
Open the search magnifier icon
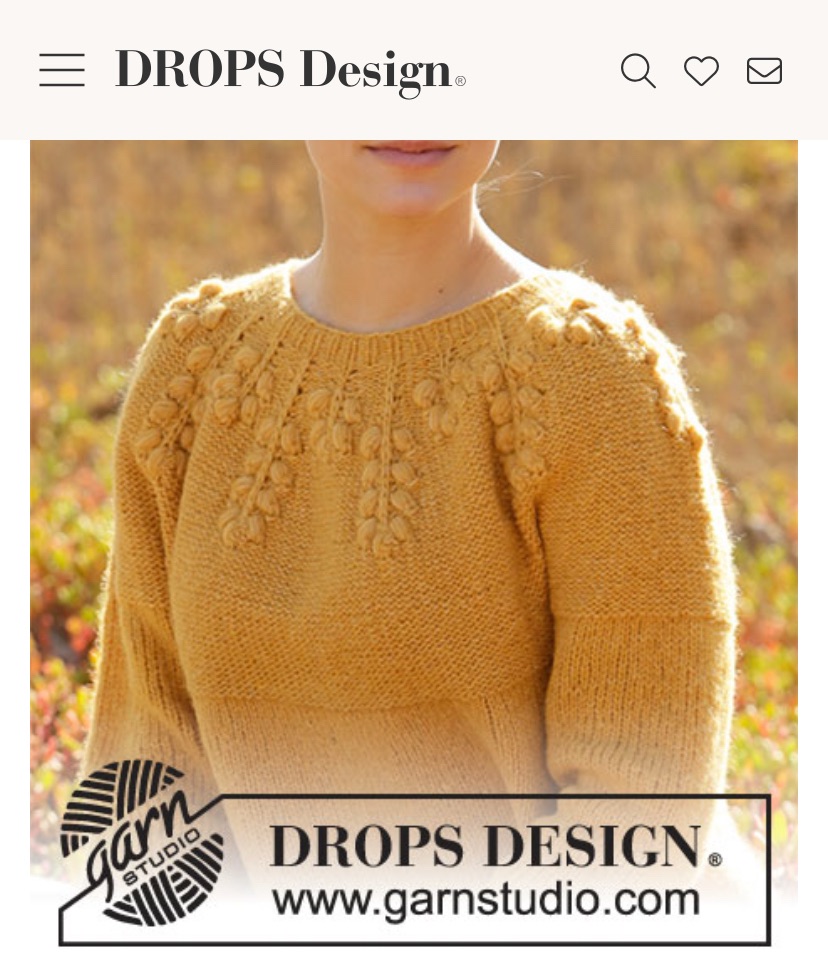tap(638, 71)
